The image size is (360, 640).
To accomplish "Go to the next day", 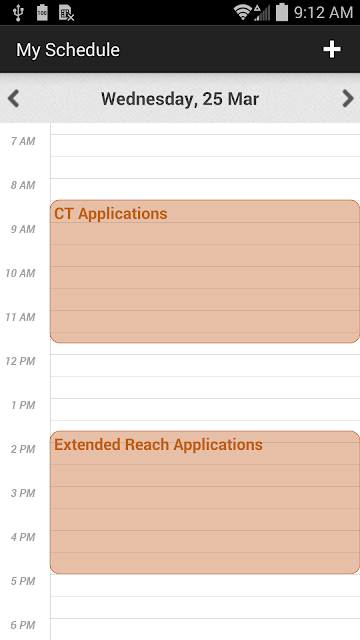I will click(348, 99).
